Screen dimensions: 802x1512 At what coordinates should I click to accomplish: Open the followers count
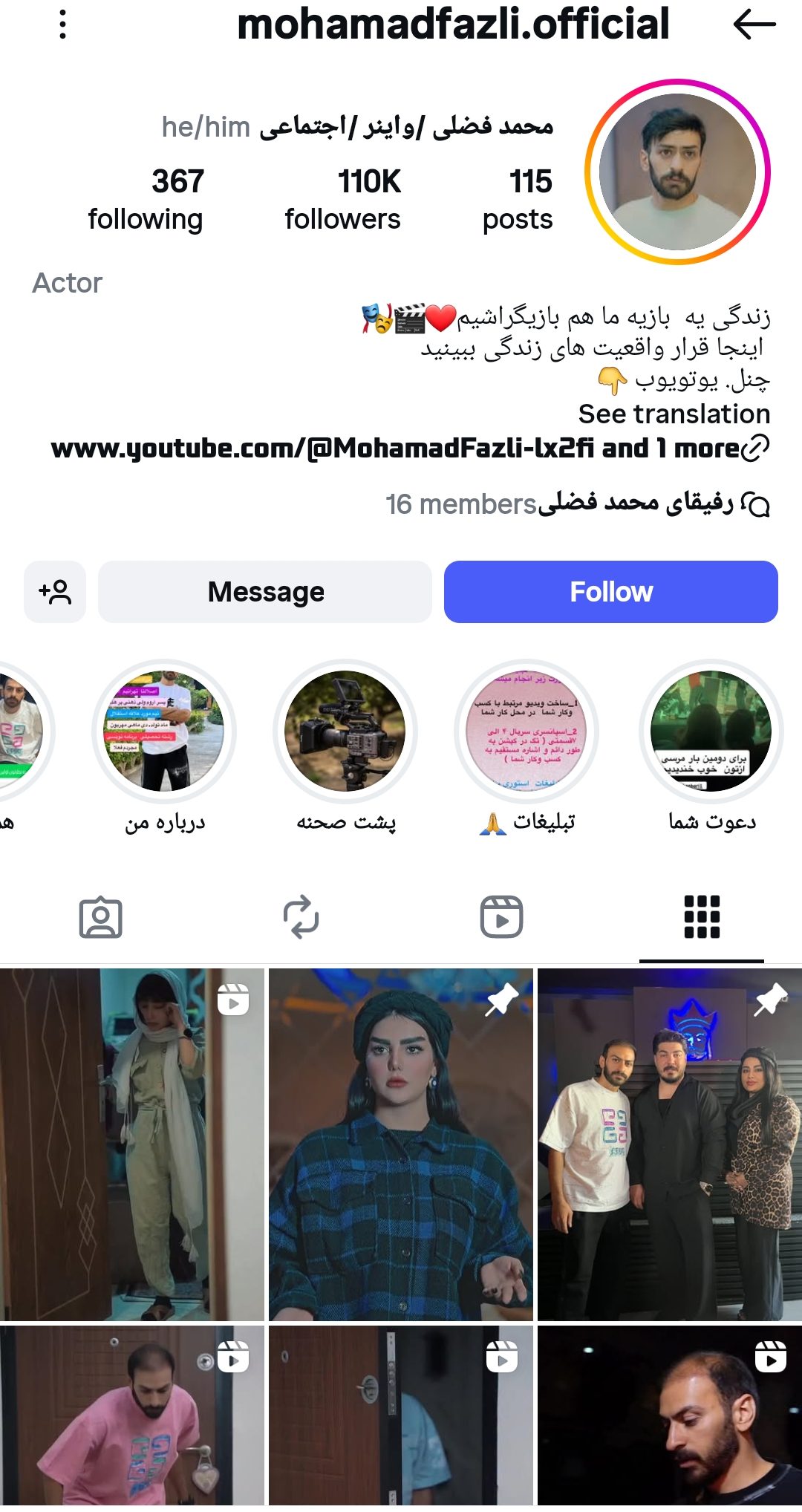pos(342,197)
